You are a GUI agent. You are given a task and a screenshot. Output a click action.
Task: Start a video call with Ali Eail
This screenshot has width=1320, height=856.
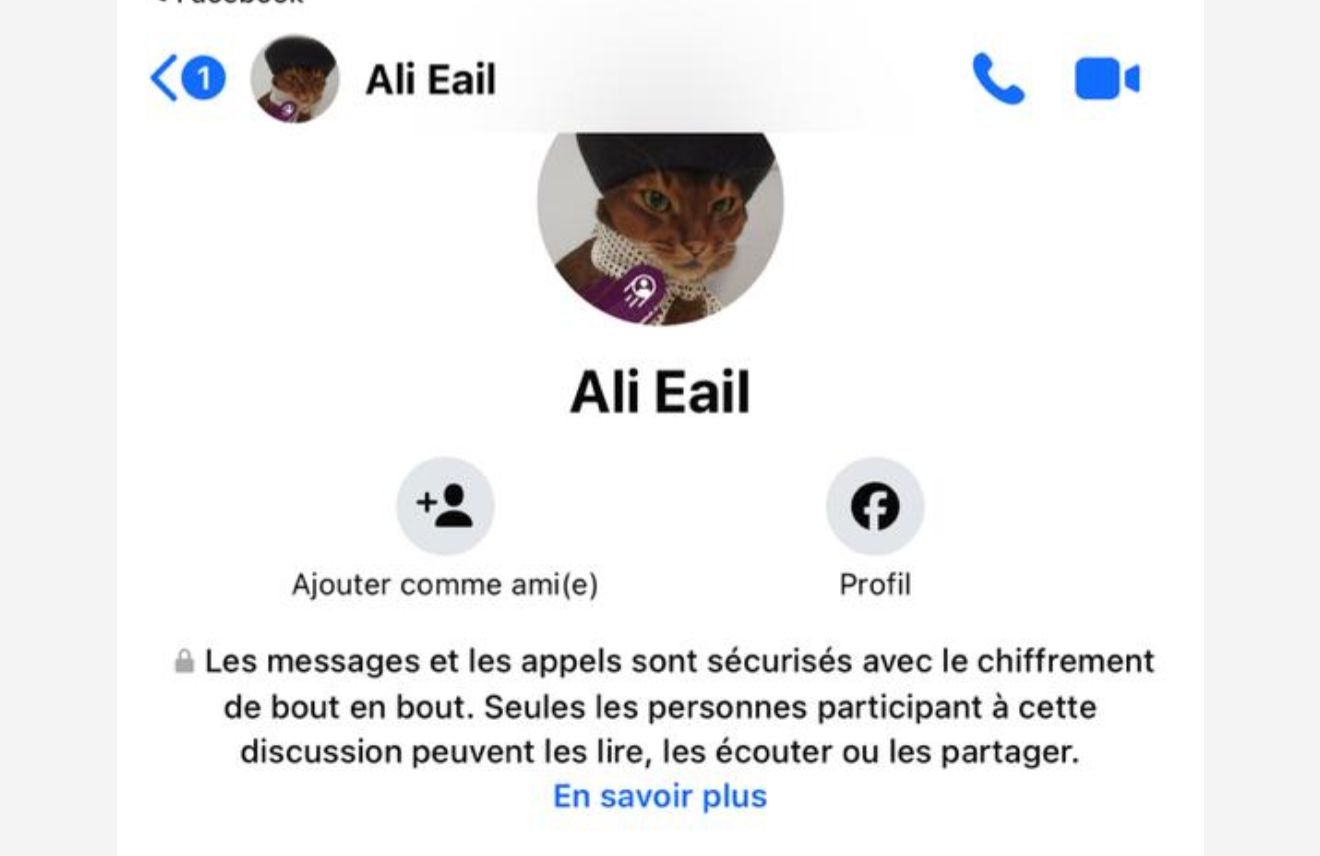coord(1106,79)
